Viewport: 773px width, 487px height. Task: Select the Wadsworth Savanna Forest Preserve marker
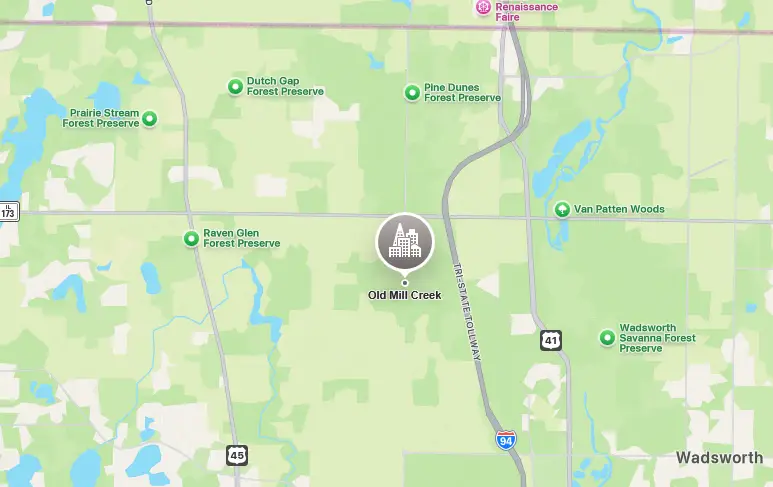(607, 338)
